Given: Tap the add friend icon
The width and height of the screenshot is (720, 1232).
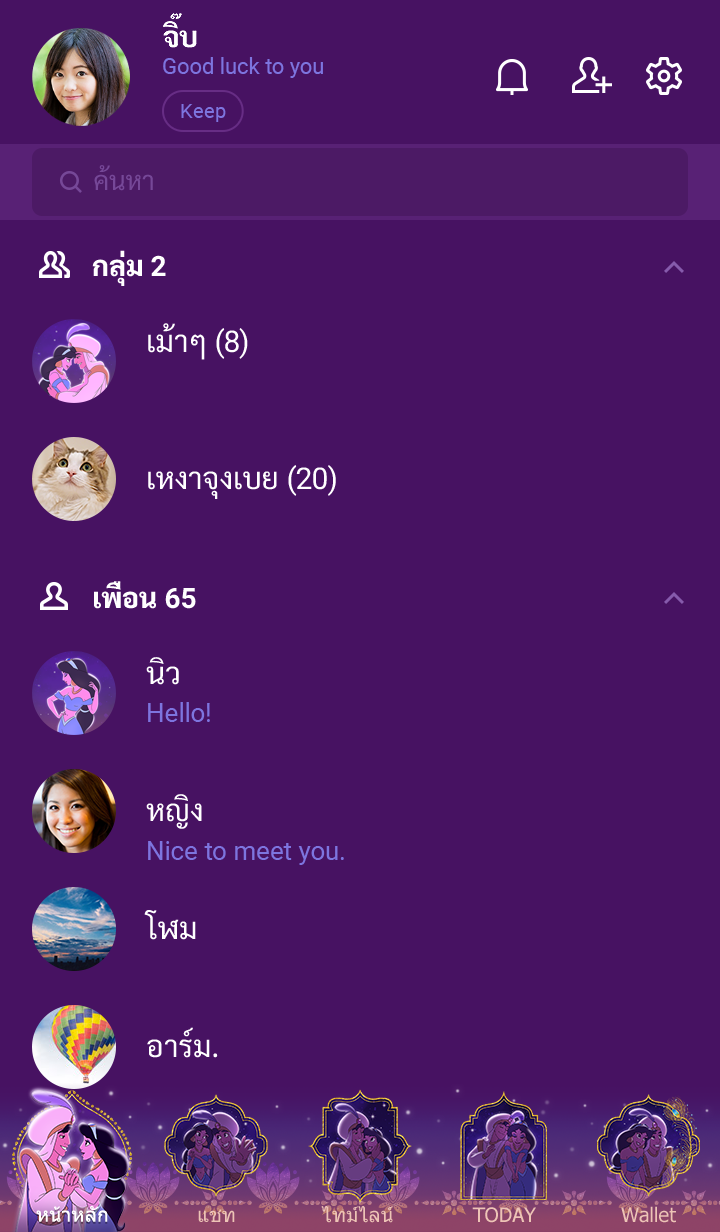Looking at the screenshot, I should pos(590,77).
